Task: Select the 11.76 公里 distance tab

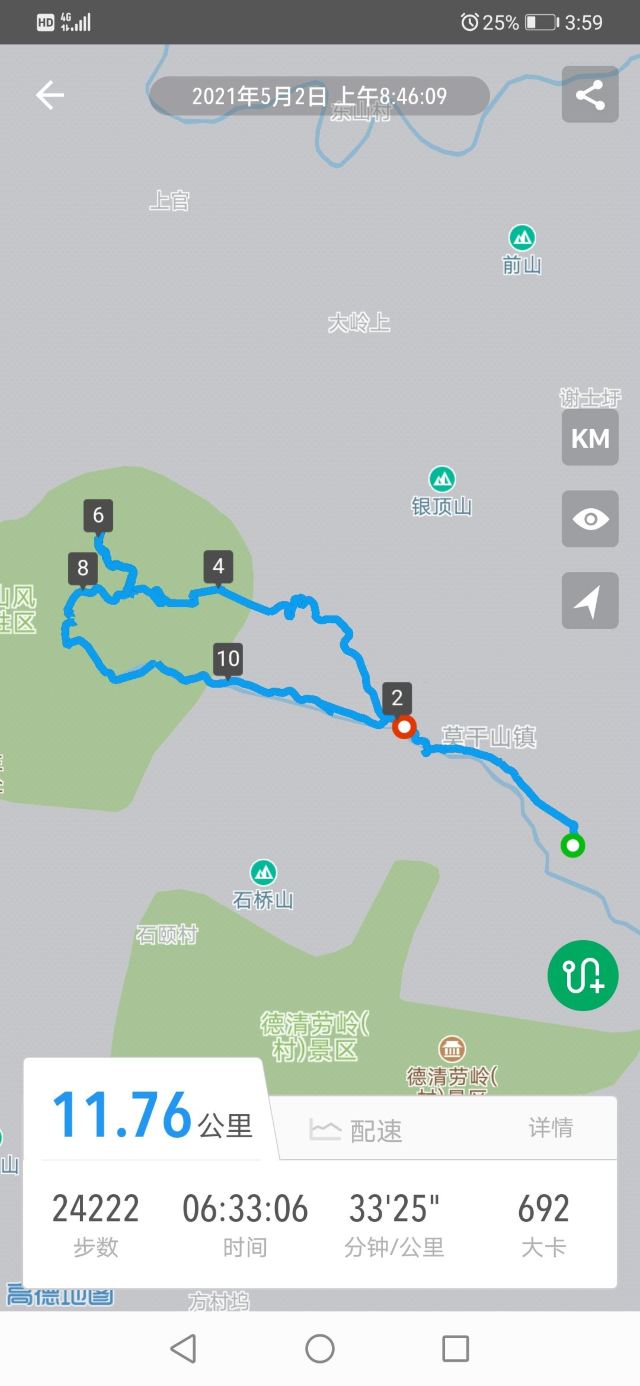Action: point(152,1115)
